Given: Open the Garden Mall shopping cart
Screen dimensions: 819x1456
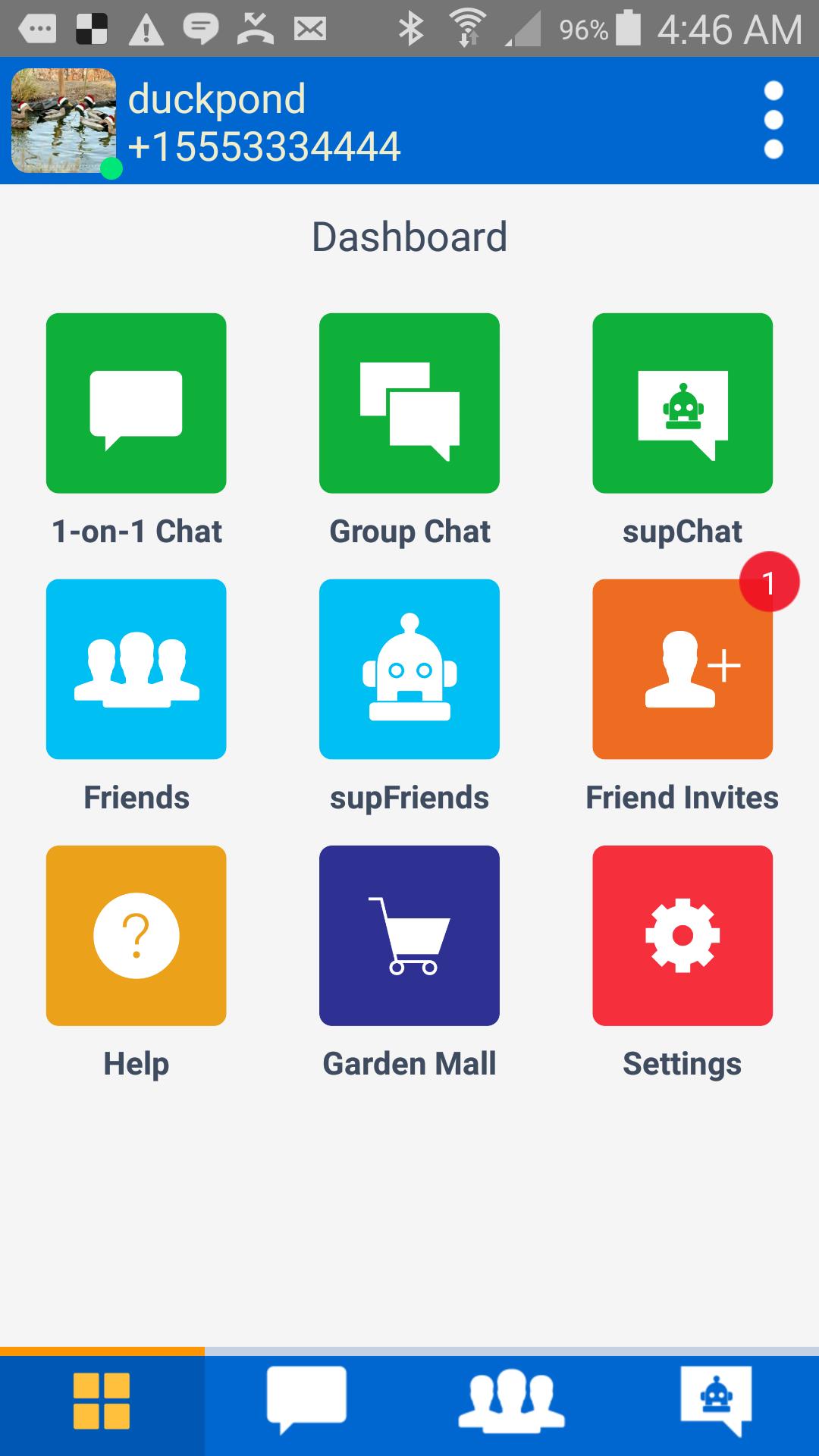Looking at the screenshot, I should pyautogui.click(x=409, y=935).
